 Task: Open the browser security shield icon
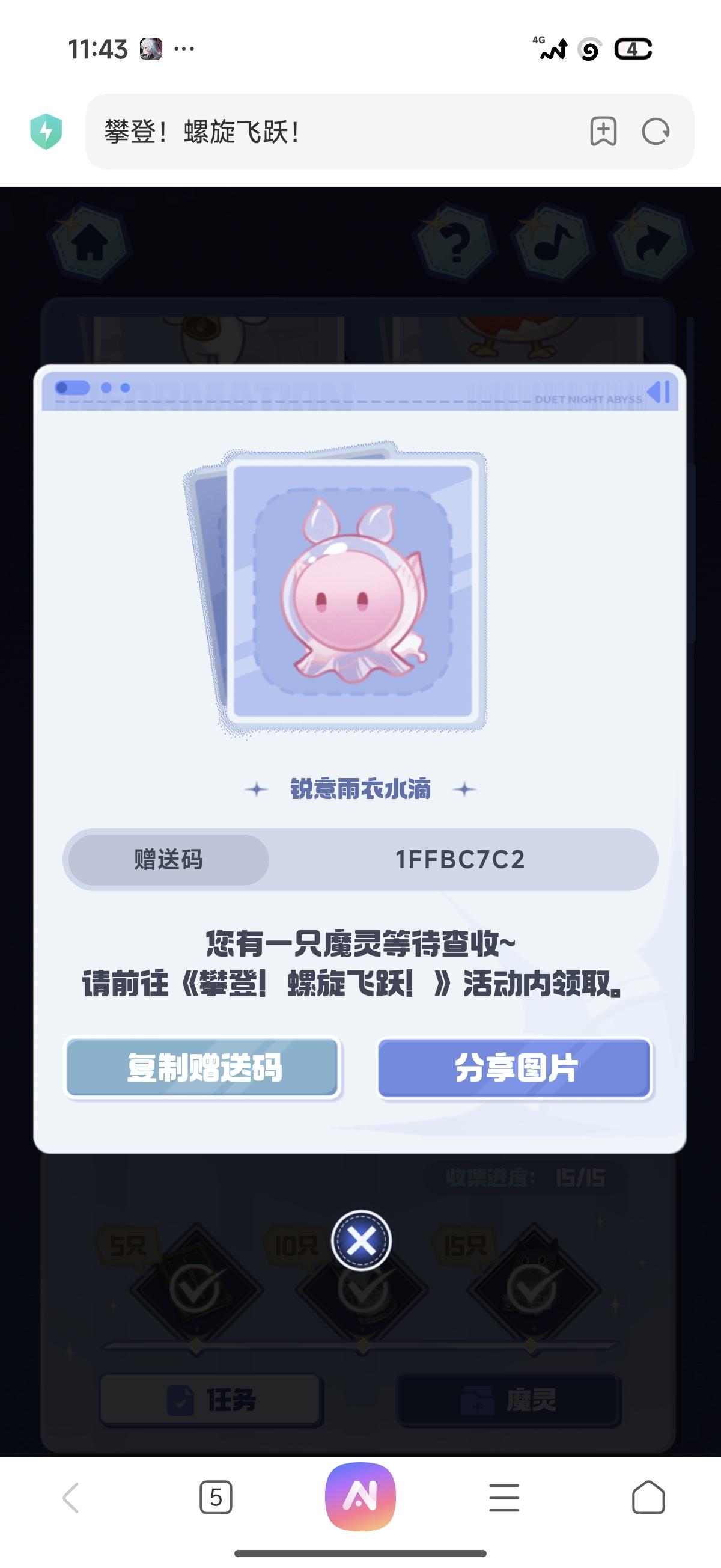point(46,132)
